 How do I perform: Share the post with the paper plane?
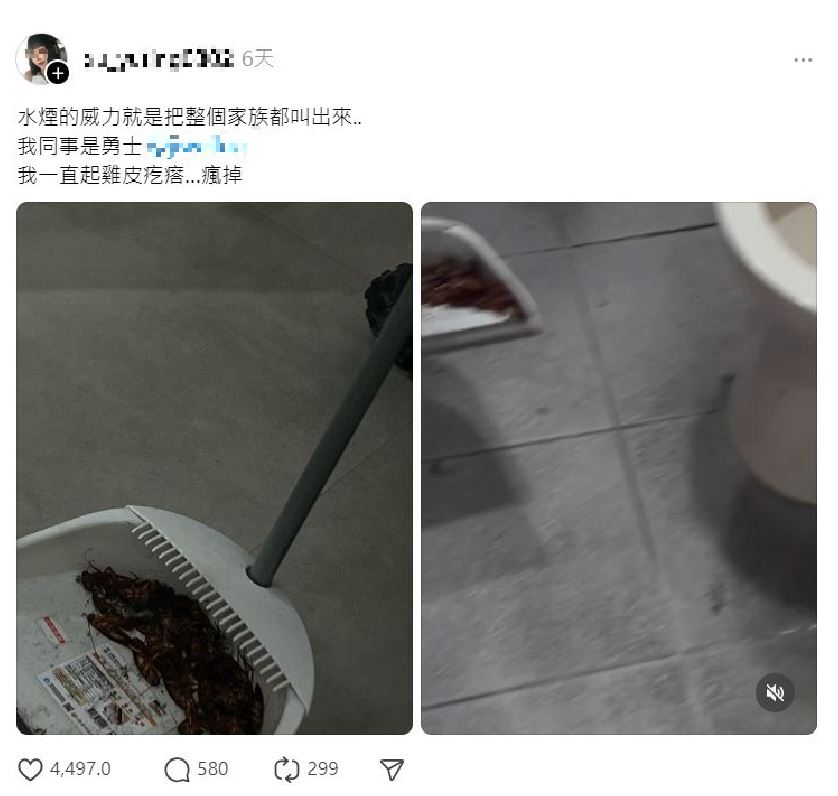click(x=392, y=769)
